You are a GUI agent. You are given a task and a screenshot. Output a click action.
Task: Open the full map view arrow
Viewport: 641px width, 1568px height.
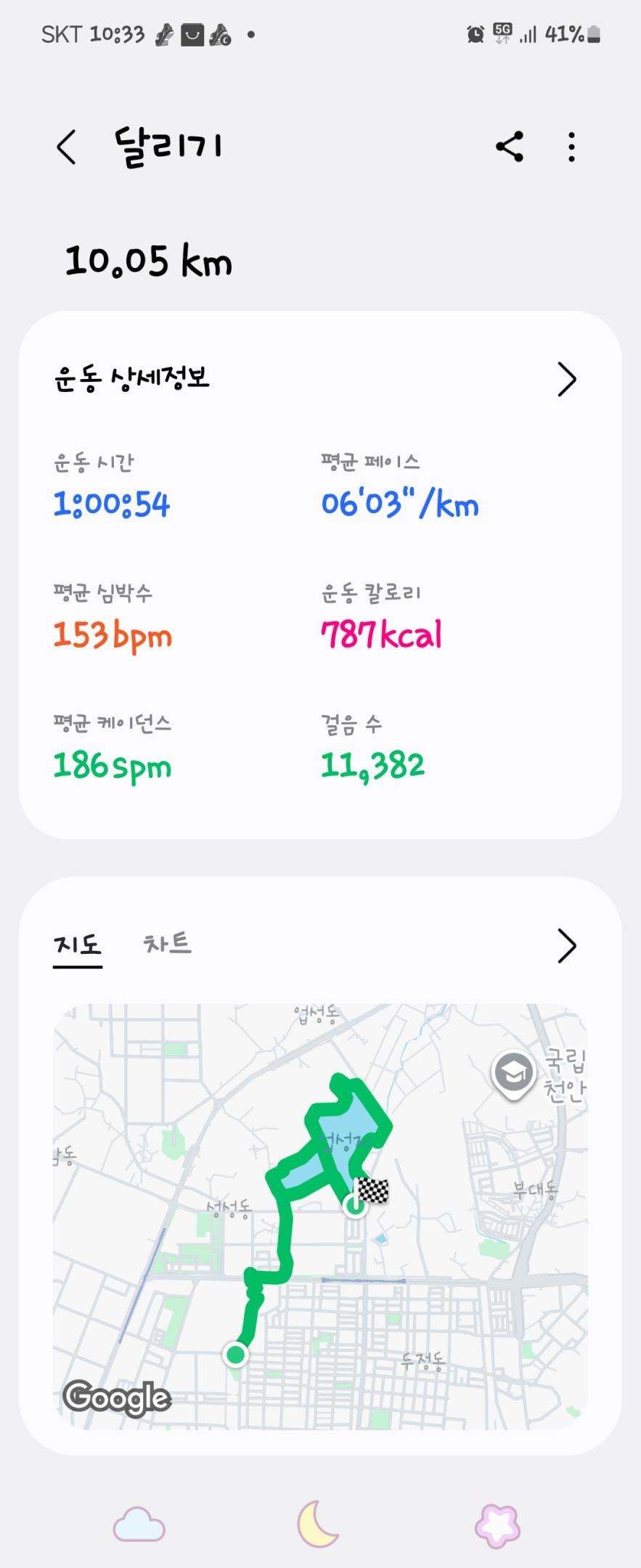(x=566, y=945)
